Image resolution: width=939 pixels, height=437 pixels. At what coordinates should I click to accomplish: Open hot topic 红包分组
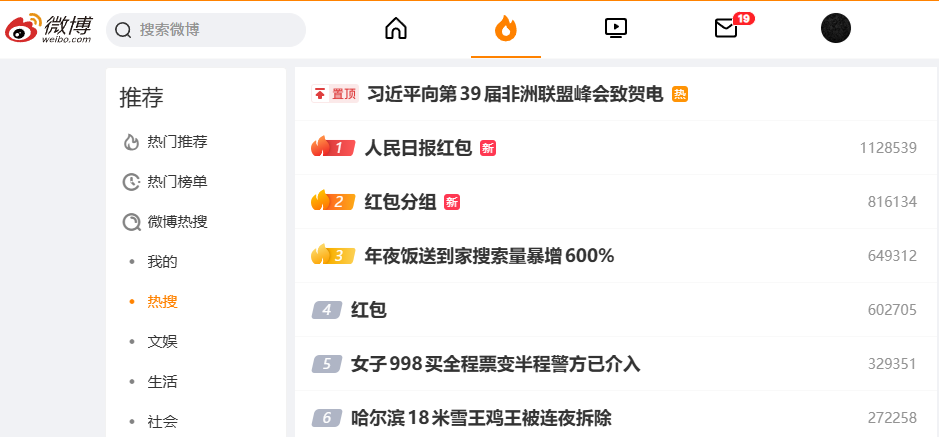point(400,202)
